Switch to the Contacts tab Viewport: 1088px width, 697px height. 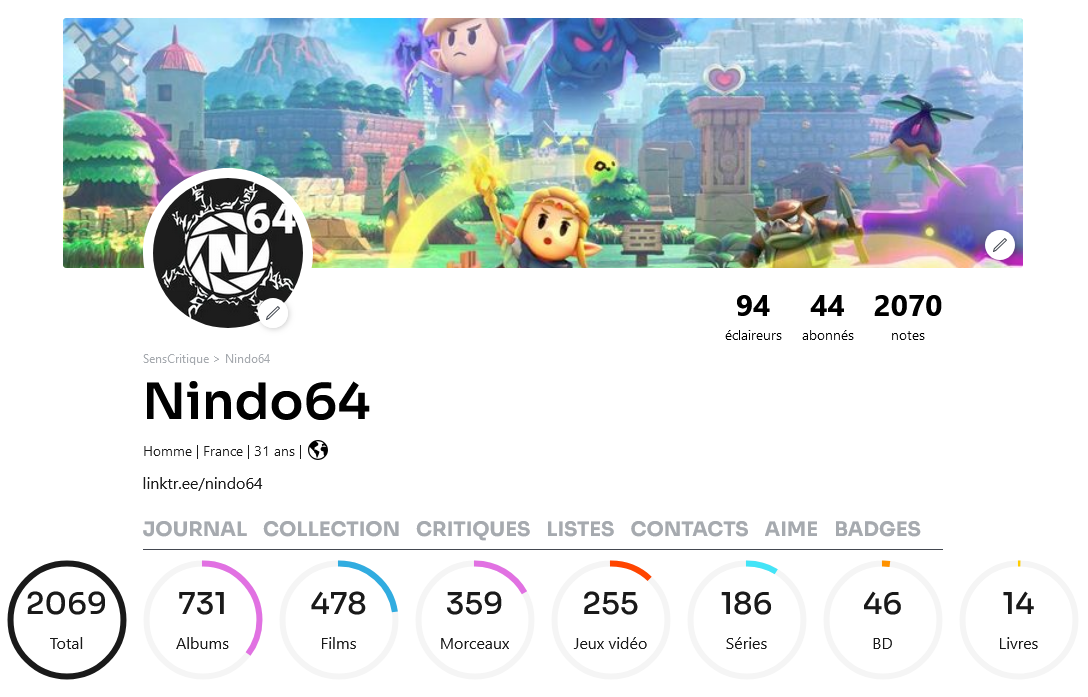(689, 529)
